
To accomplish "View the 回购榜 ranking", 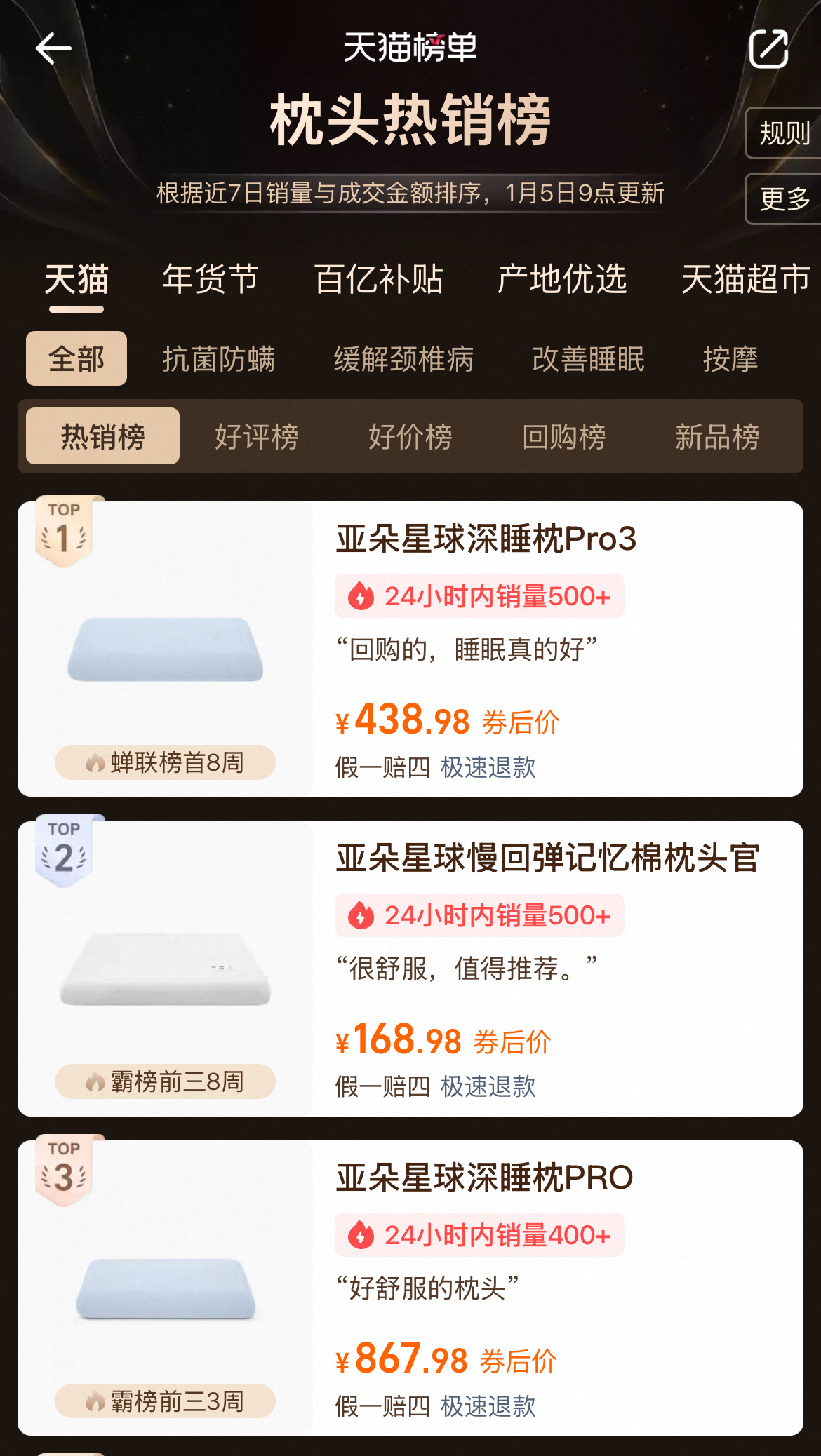I will click(x=563, y=436).
